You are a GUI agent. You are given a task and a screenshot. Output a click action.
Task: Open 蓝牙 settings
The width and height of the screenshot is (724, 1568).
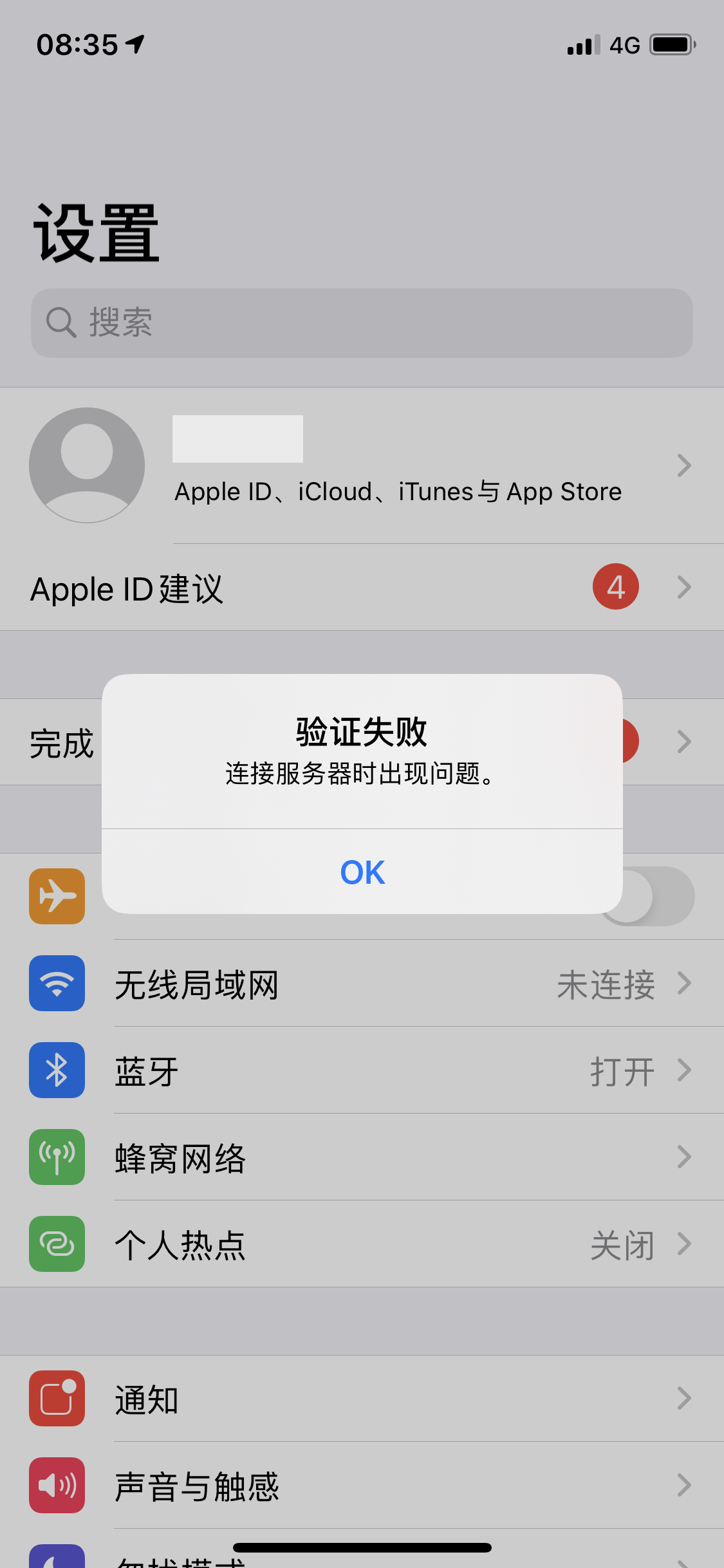click(362, 1070)
